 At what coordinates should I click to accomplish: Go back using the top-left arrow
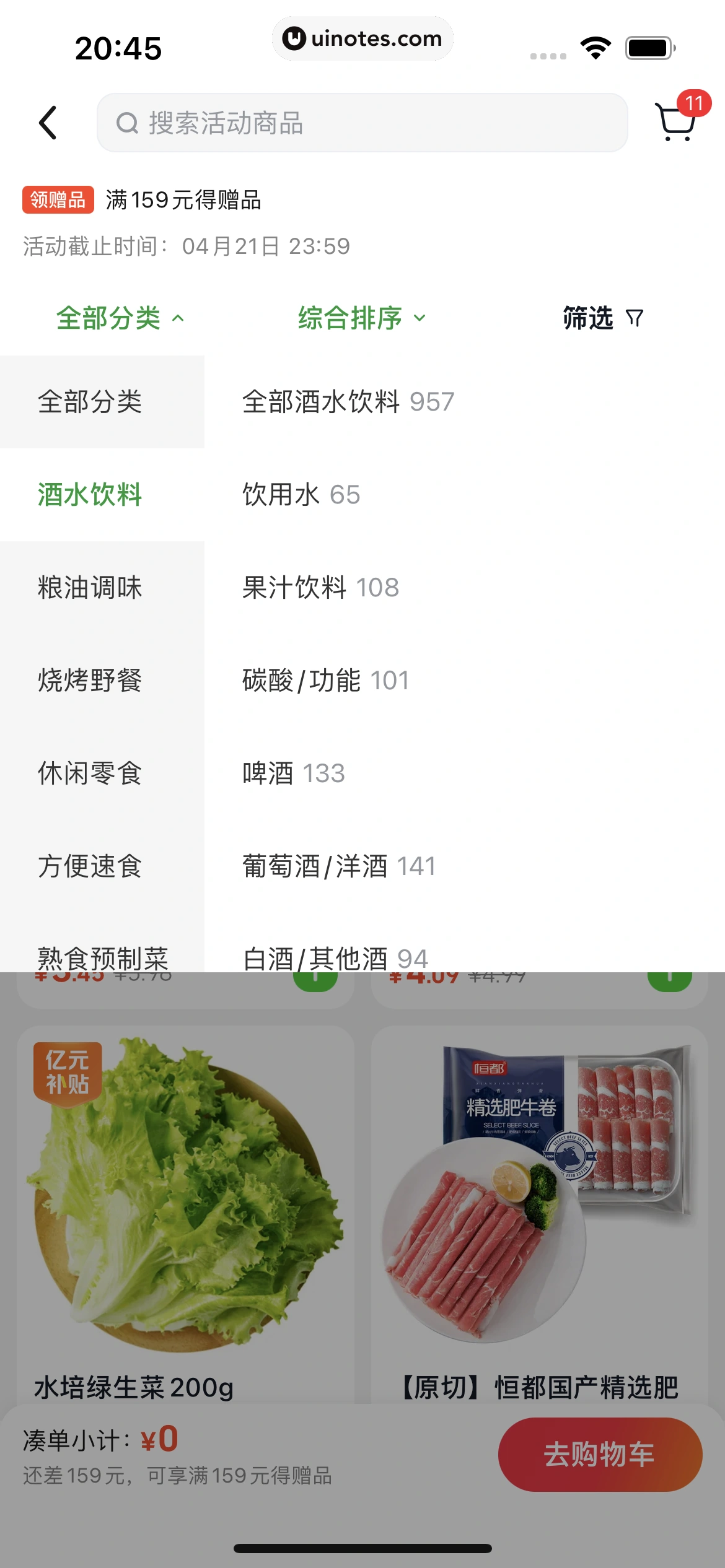click(x=48, y=123)
